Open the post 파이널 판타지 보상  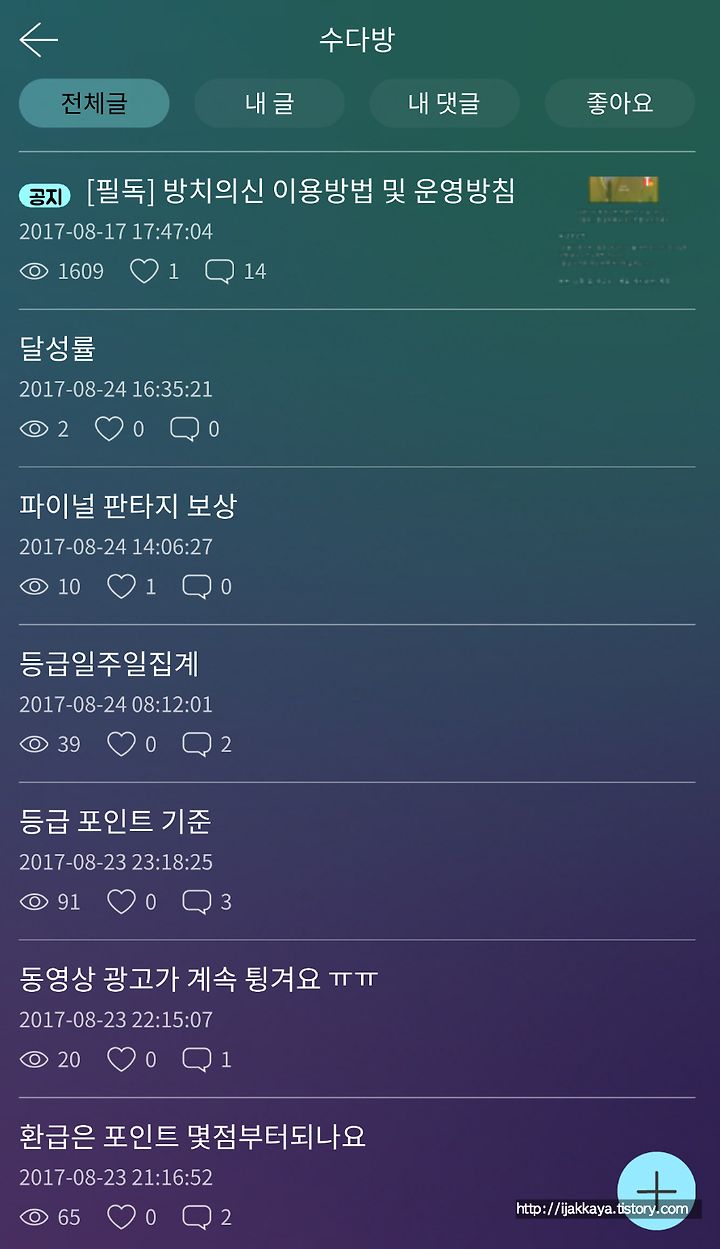(x=357, y=546)
